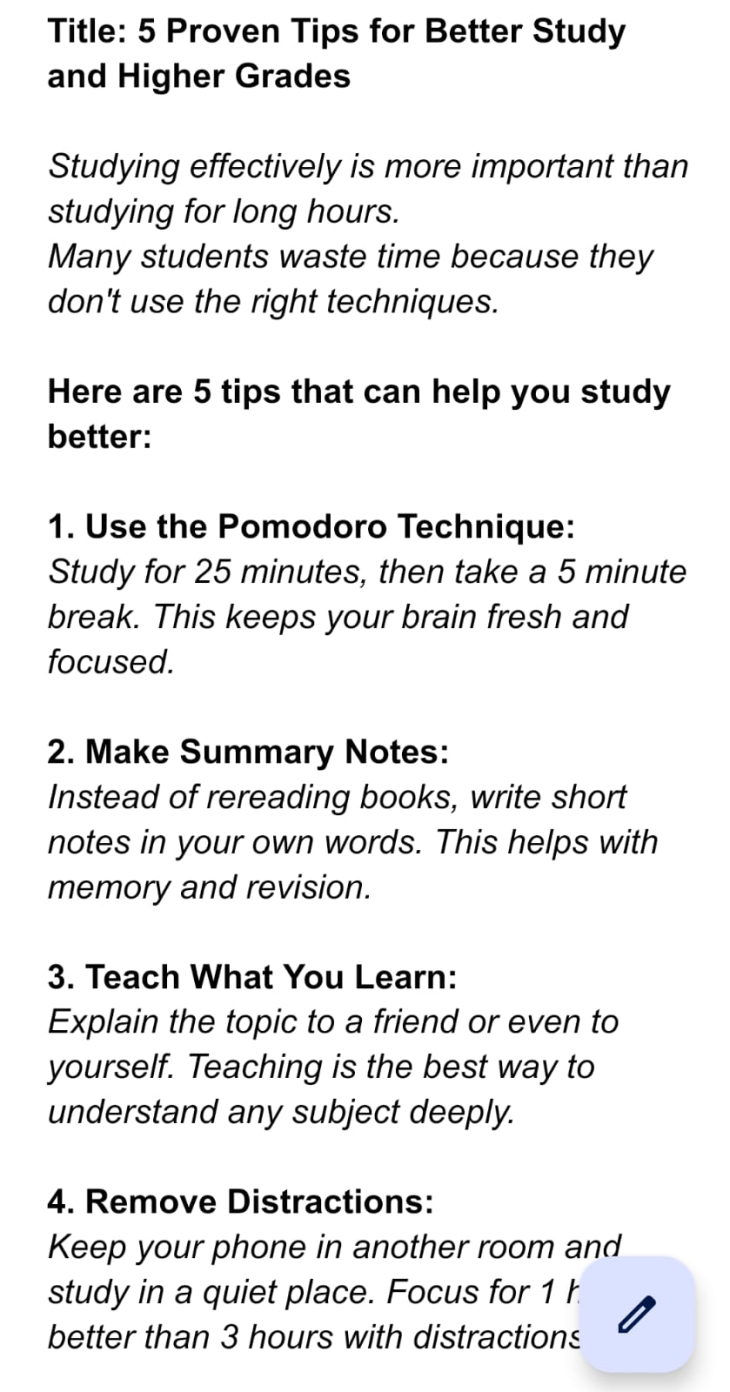Tap the pencil edit floating button
730x1392 pixels.
tap(637, 1314)
